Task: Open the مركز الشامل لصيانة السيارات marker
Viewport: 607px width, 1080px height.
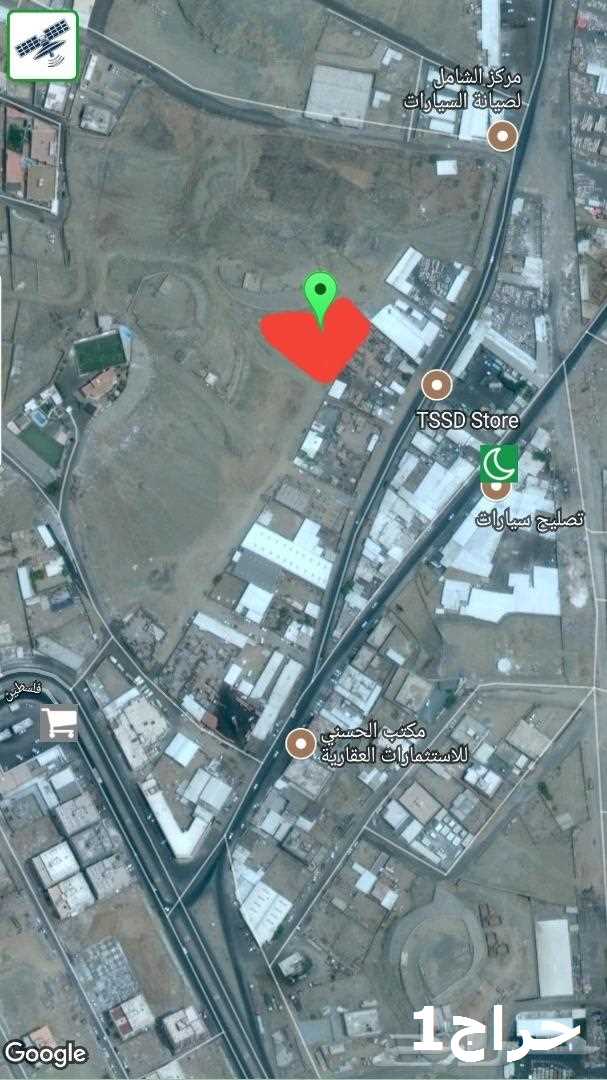Action: [x=502, y=136]
